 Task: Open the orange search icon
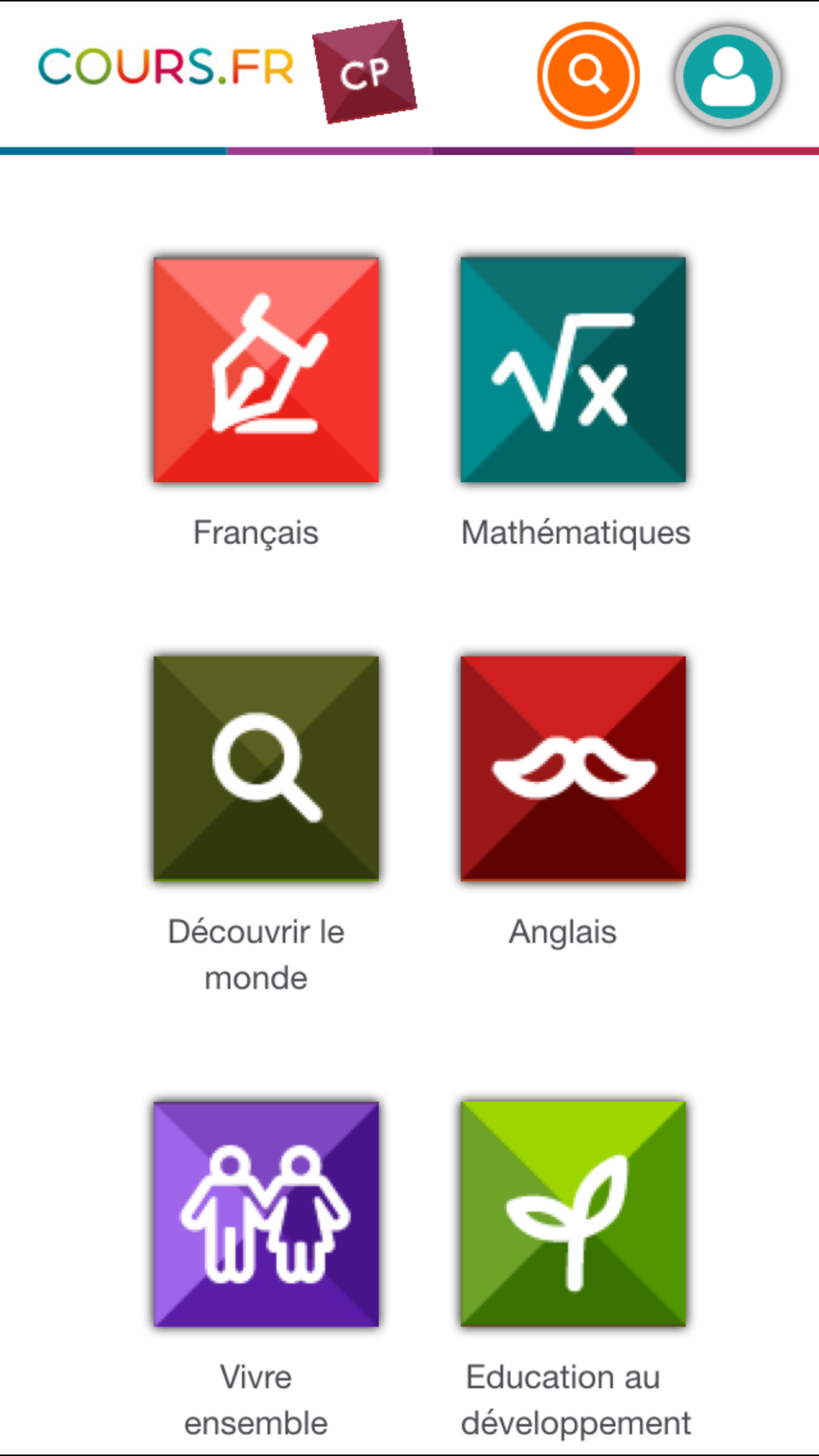[588, 75]
